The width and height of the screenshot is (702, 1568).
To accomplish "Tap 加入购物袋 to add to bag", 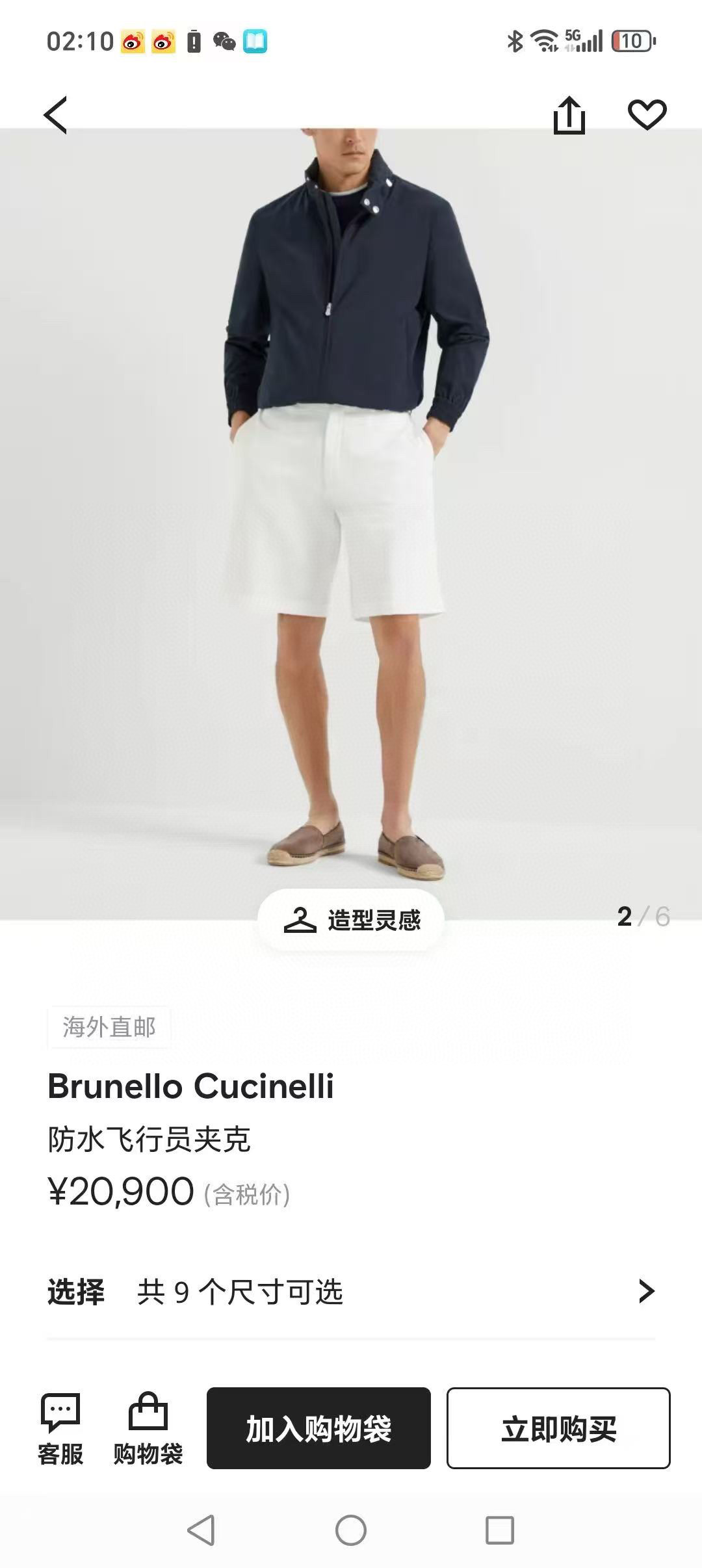I will coord(318,1428).
